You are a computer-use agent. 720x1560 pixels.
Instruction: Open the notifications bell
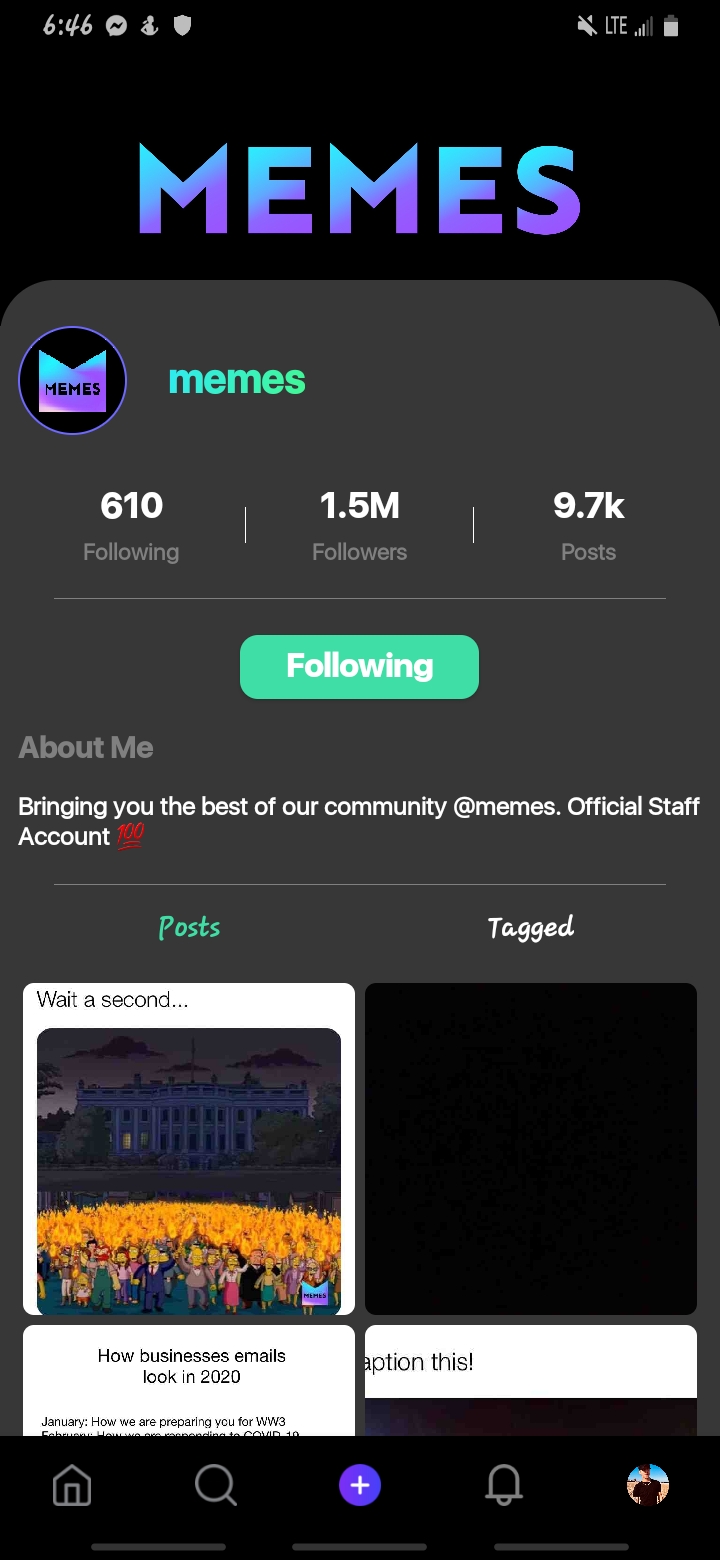(x=504, y=1485)
